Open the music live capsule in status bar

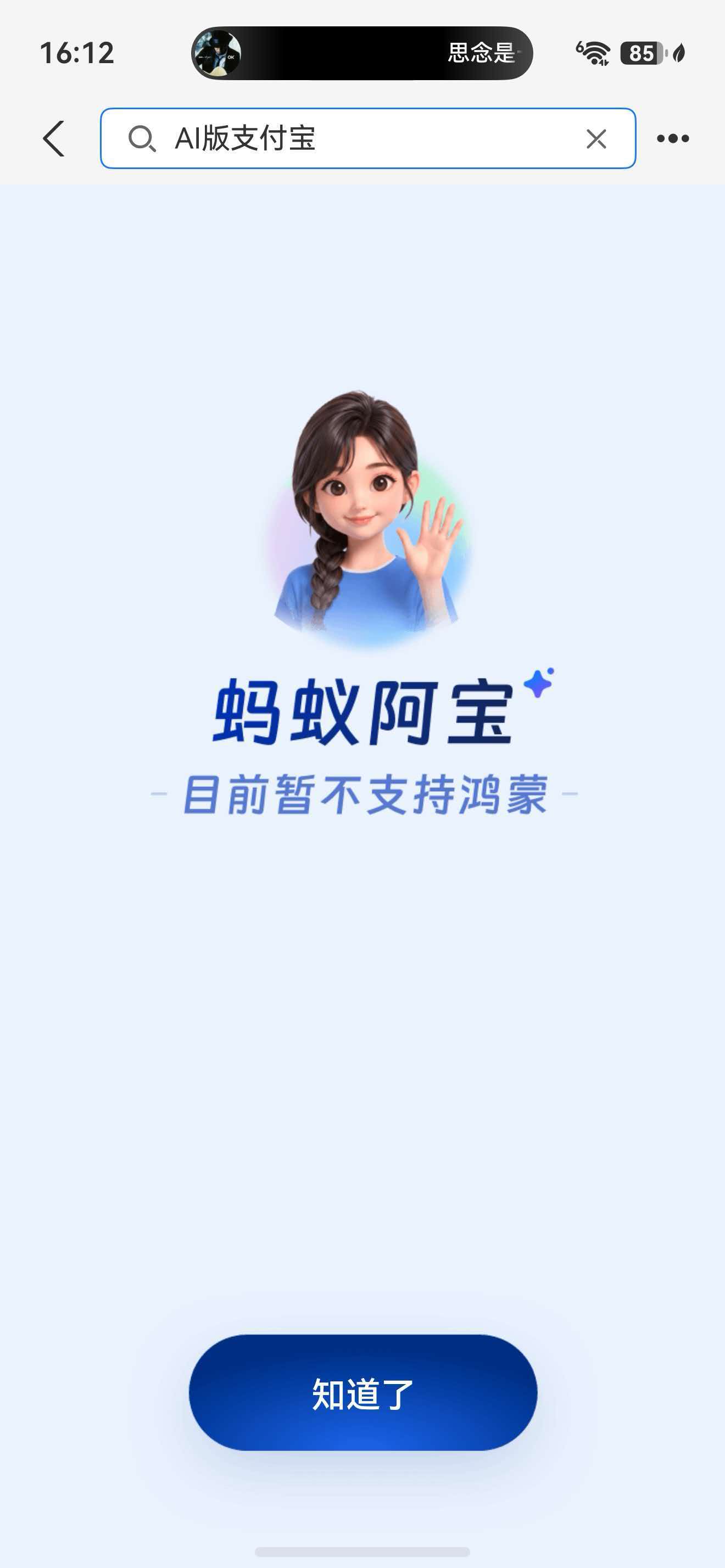pyautogui.click(x=362, y=53)
